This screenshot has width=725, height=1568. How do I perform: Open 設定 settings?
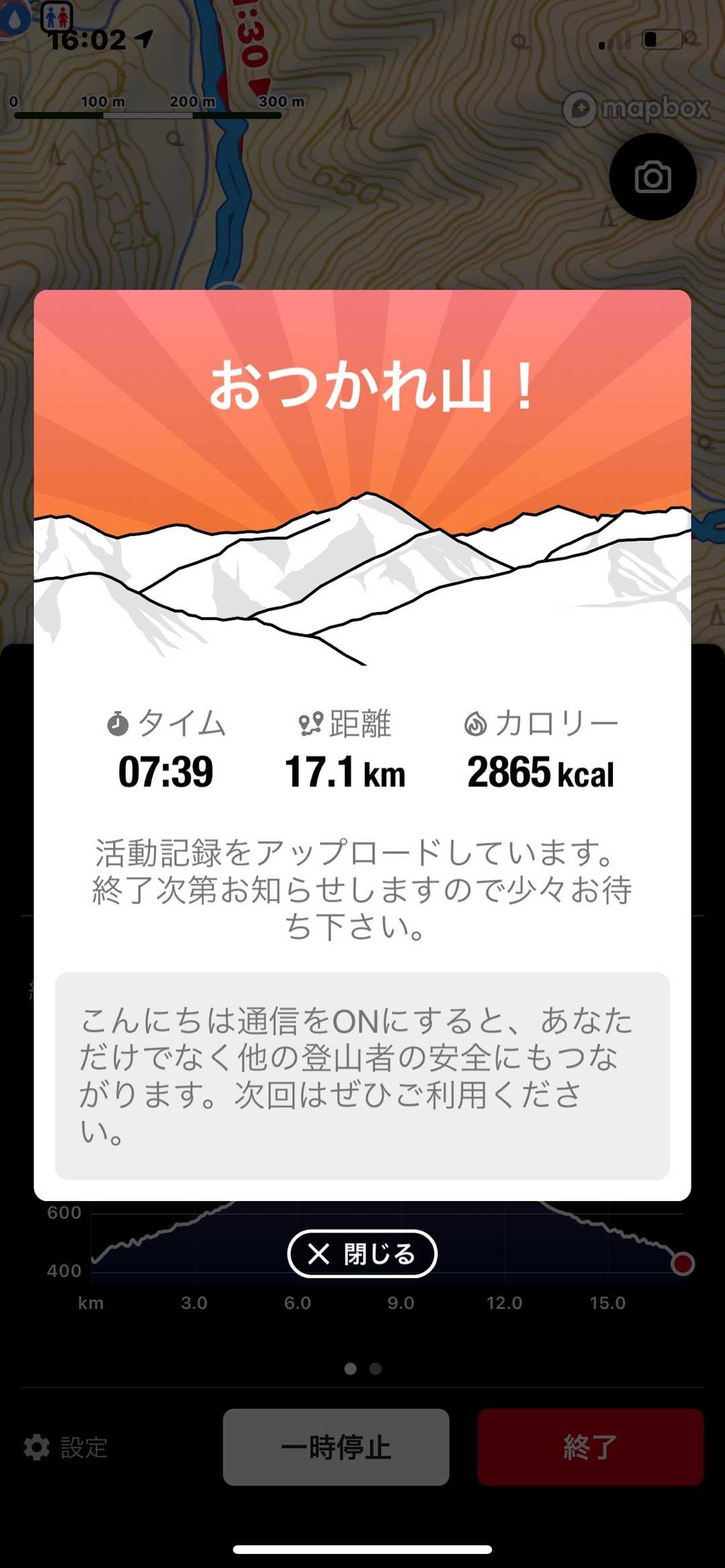click(x=66, y=1447)
